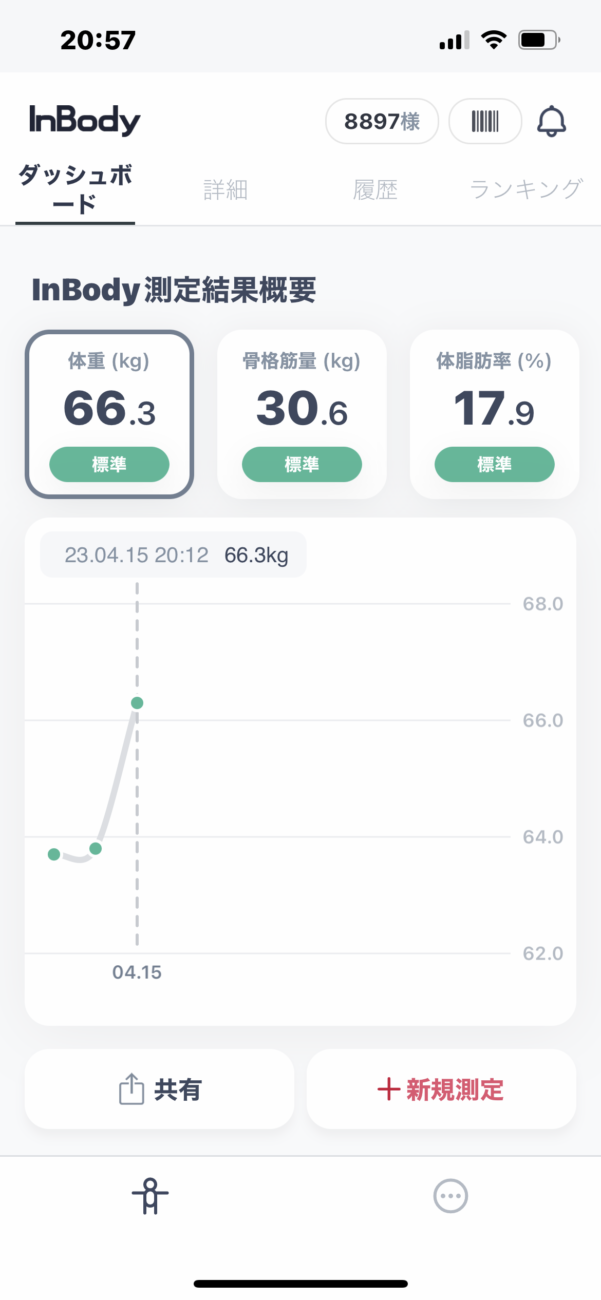The height and width of the screenshot is (1300, 601).
Task: Start a new measurement with 新規測定
Action: (x=441, y=1089)
